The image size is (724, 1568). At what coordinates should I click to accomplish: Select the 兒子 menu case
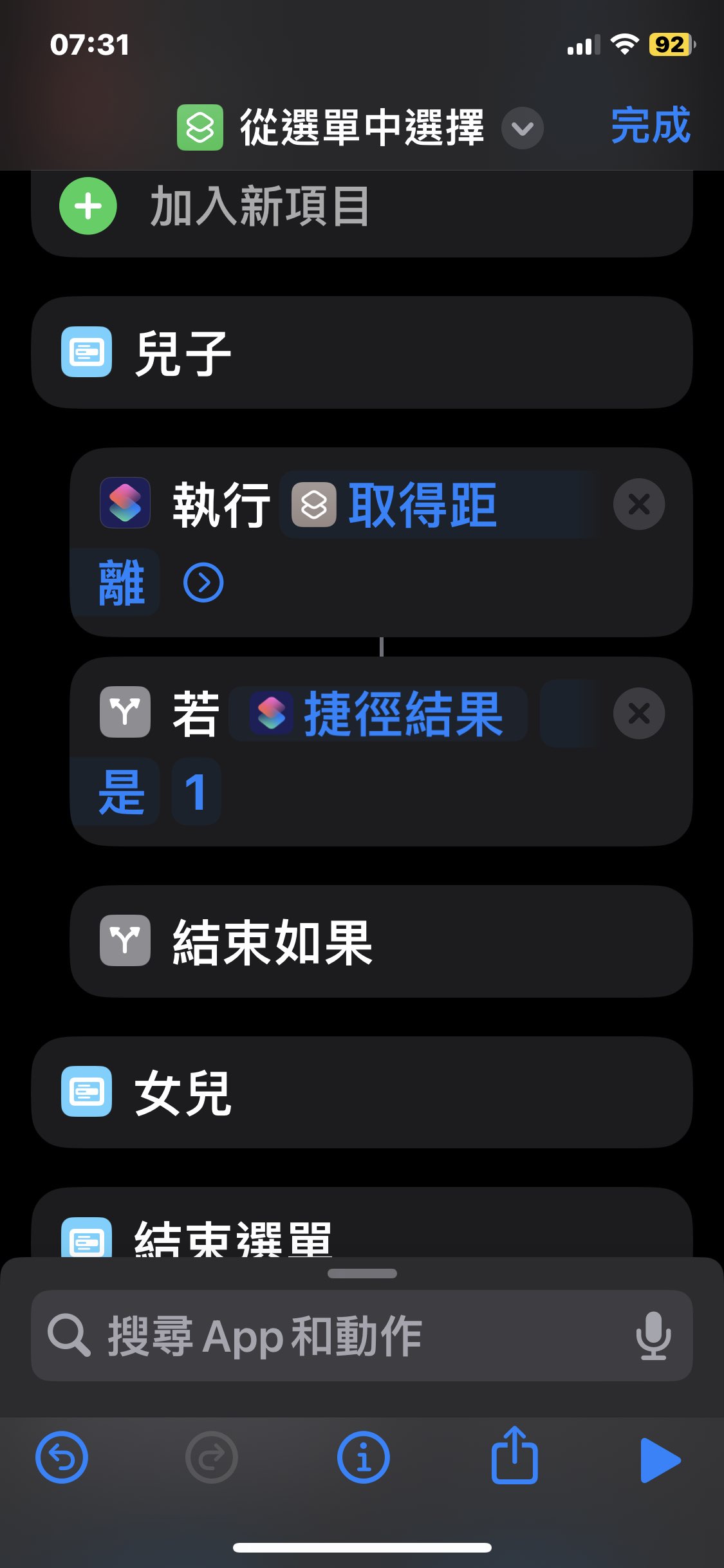[x=362, y=353]
